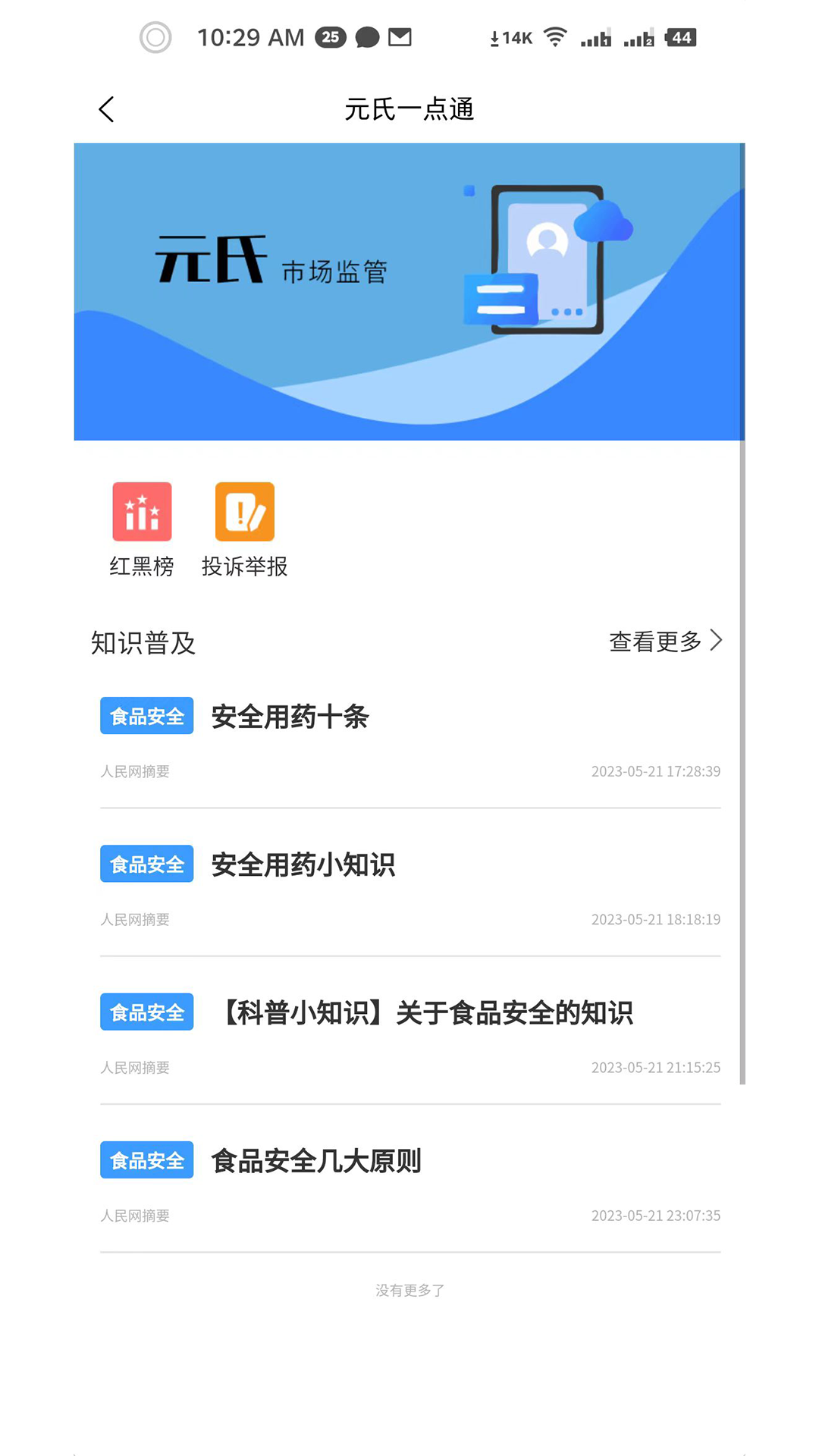Tap the 食品安全 tag on 安全用药十条
Image resolution: width=819 pixels, height=1456 pixels.
point(146,715)
